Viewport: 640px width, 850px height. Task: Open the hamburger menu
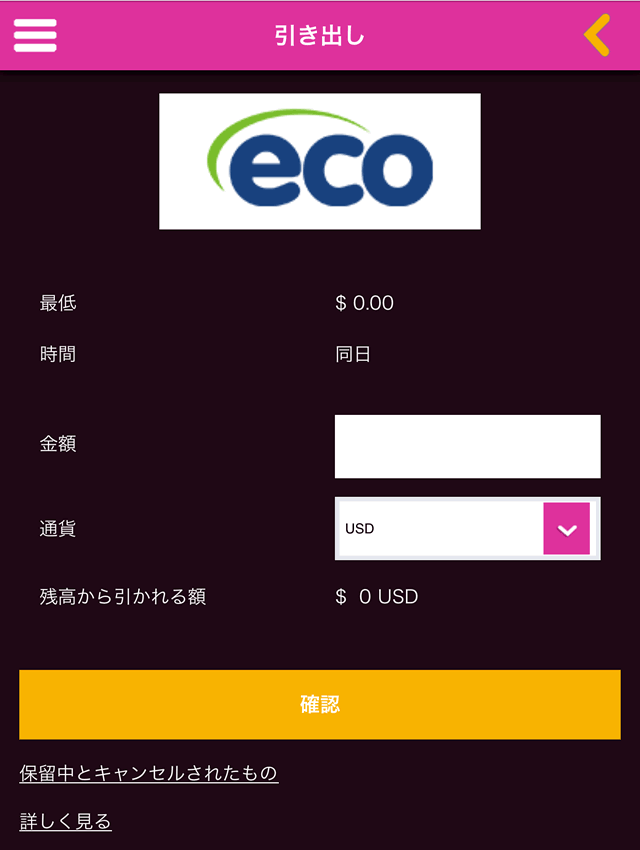click(x=35, y=35)
